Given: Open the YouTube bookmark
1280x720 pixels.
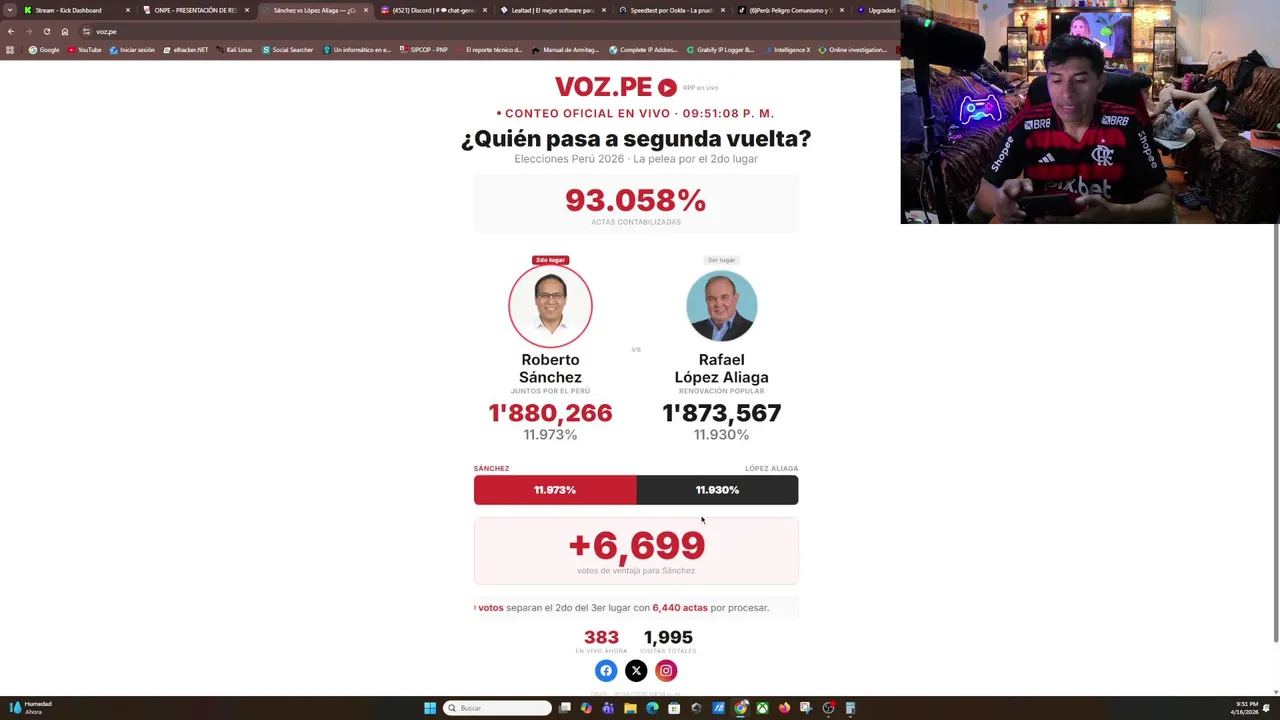Looking at the screenshot, I should tap(85, 50).
